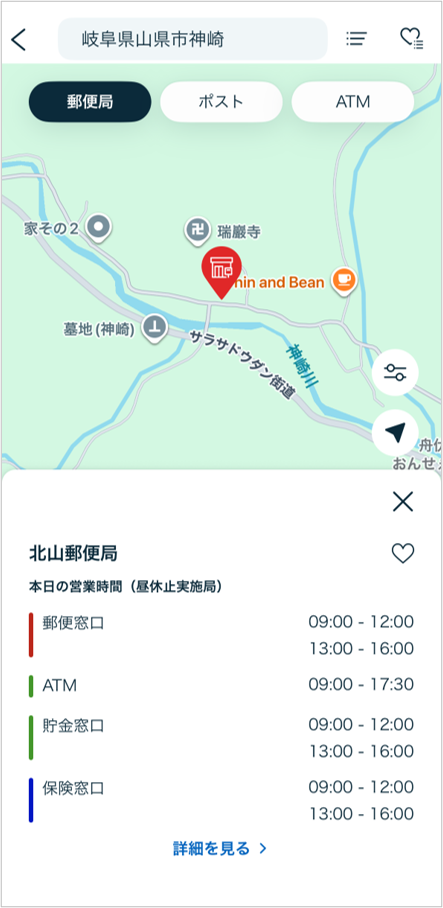This screenshot has width=443, height=908.
Task: Close the 北山郵便局 info panel
Action: pyautogui.click(x=403, y=501)
